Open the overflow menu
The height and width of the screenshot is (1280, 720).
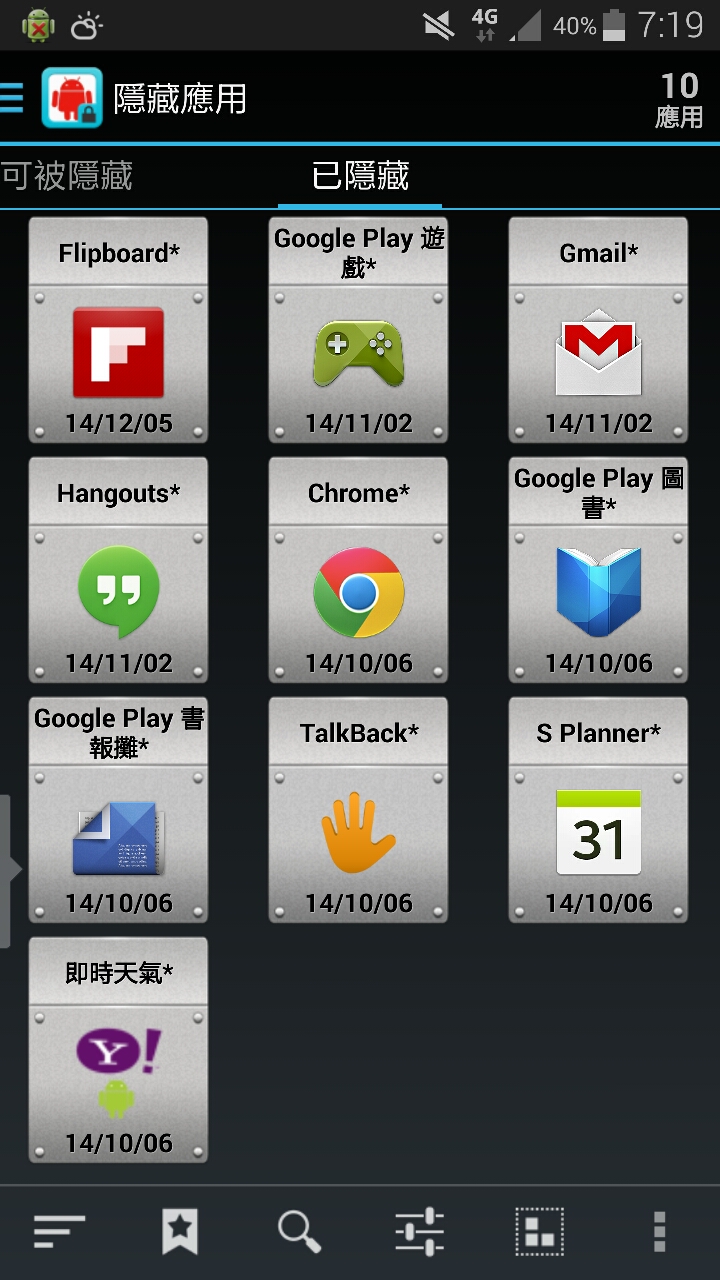[659, 1231]
